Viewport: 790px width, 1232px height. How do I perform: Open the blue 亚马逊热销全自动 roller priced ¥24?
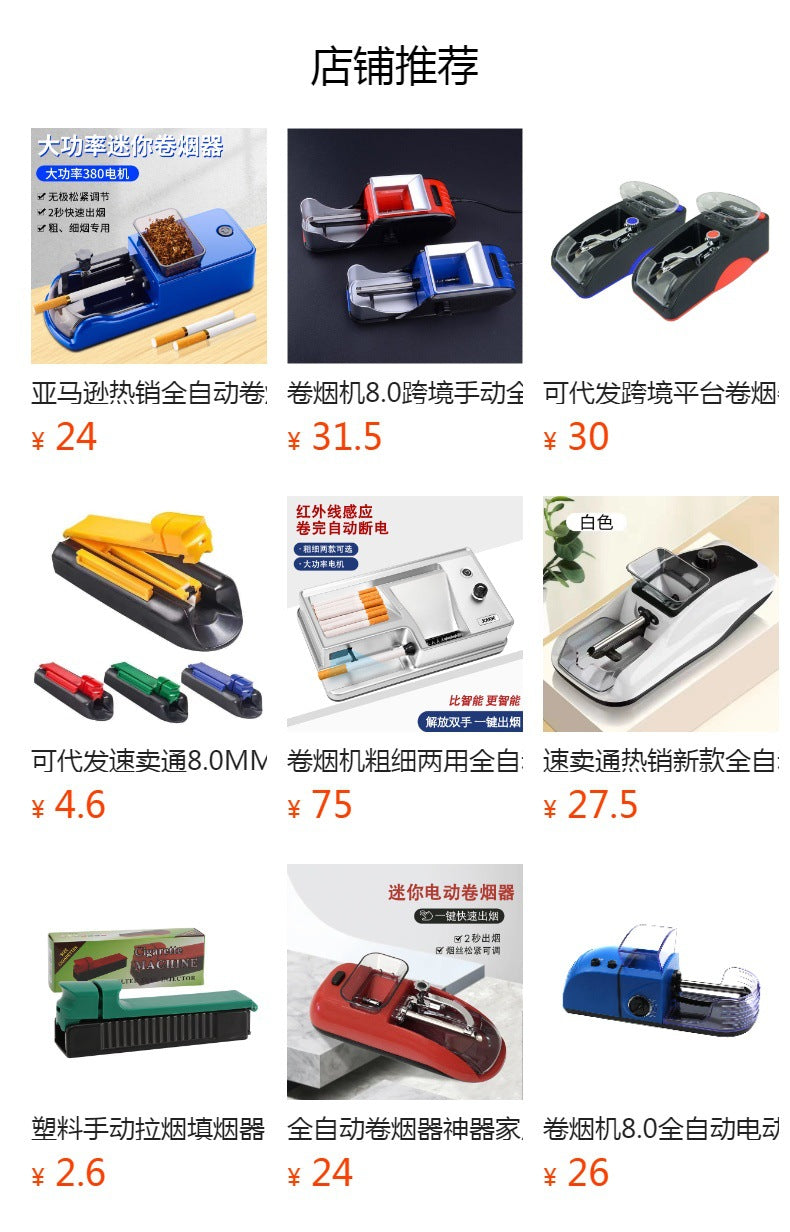coord(148,246)
